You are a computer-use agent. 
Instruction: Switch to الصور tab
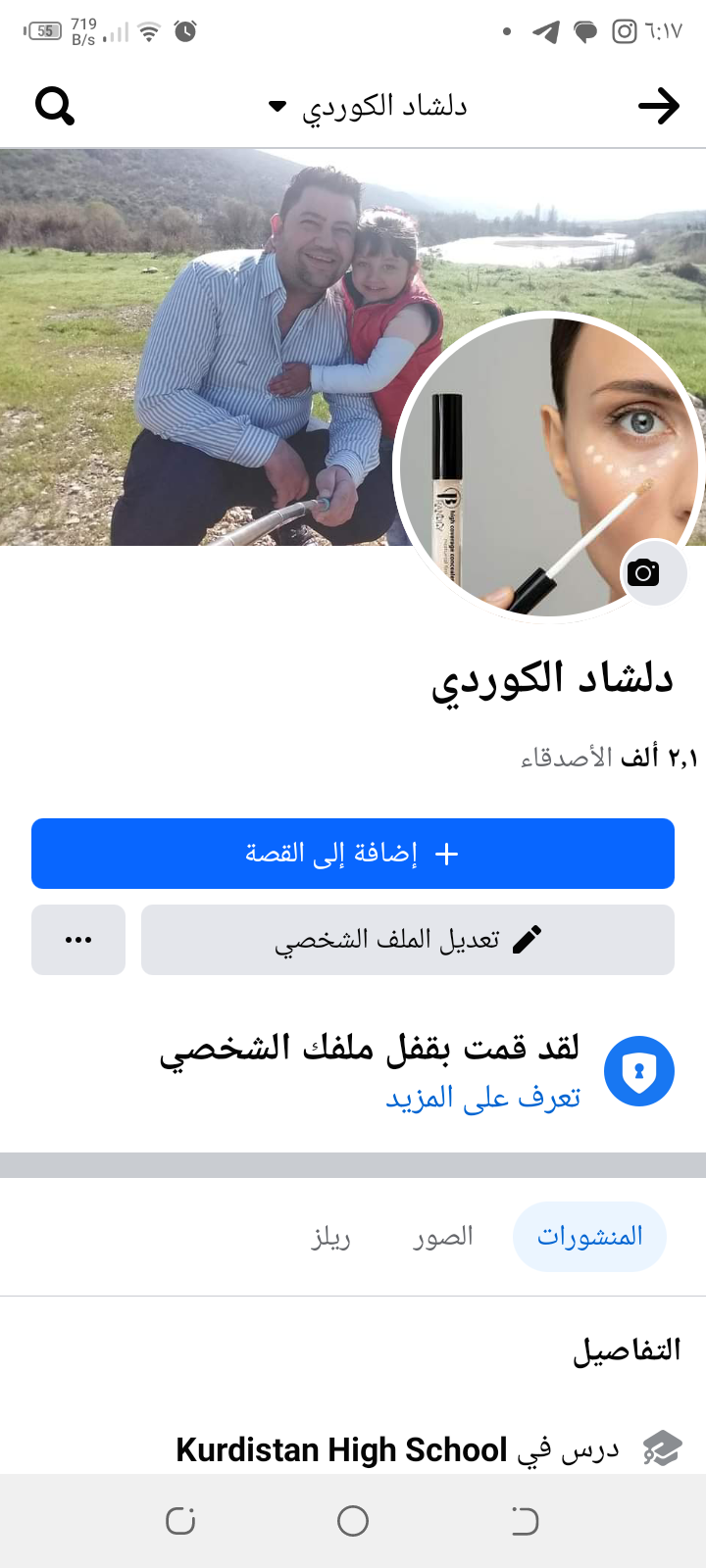(x=443, y=1237)
